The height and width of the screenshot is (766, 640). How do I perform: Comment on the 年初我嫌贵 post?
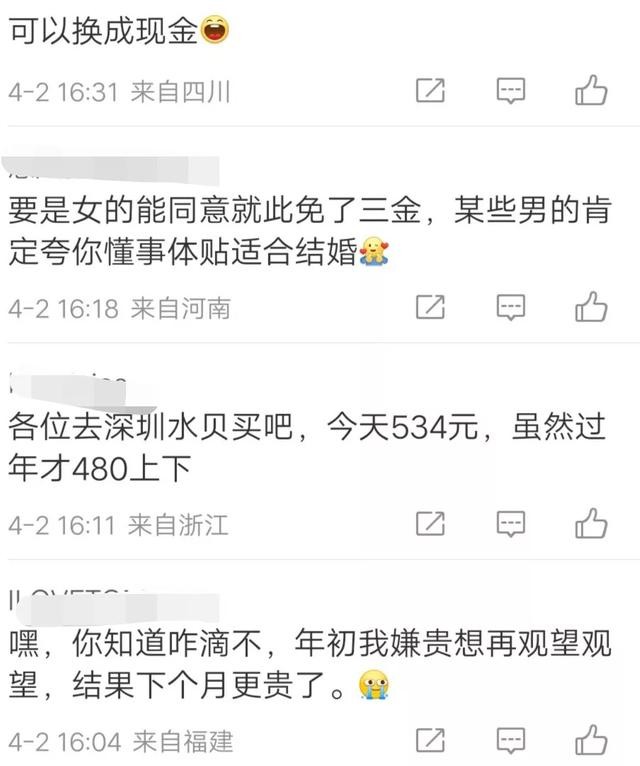511,740
